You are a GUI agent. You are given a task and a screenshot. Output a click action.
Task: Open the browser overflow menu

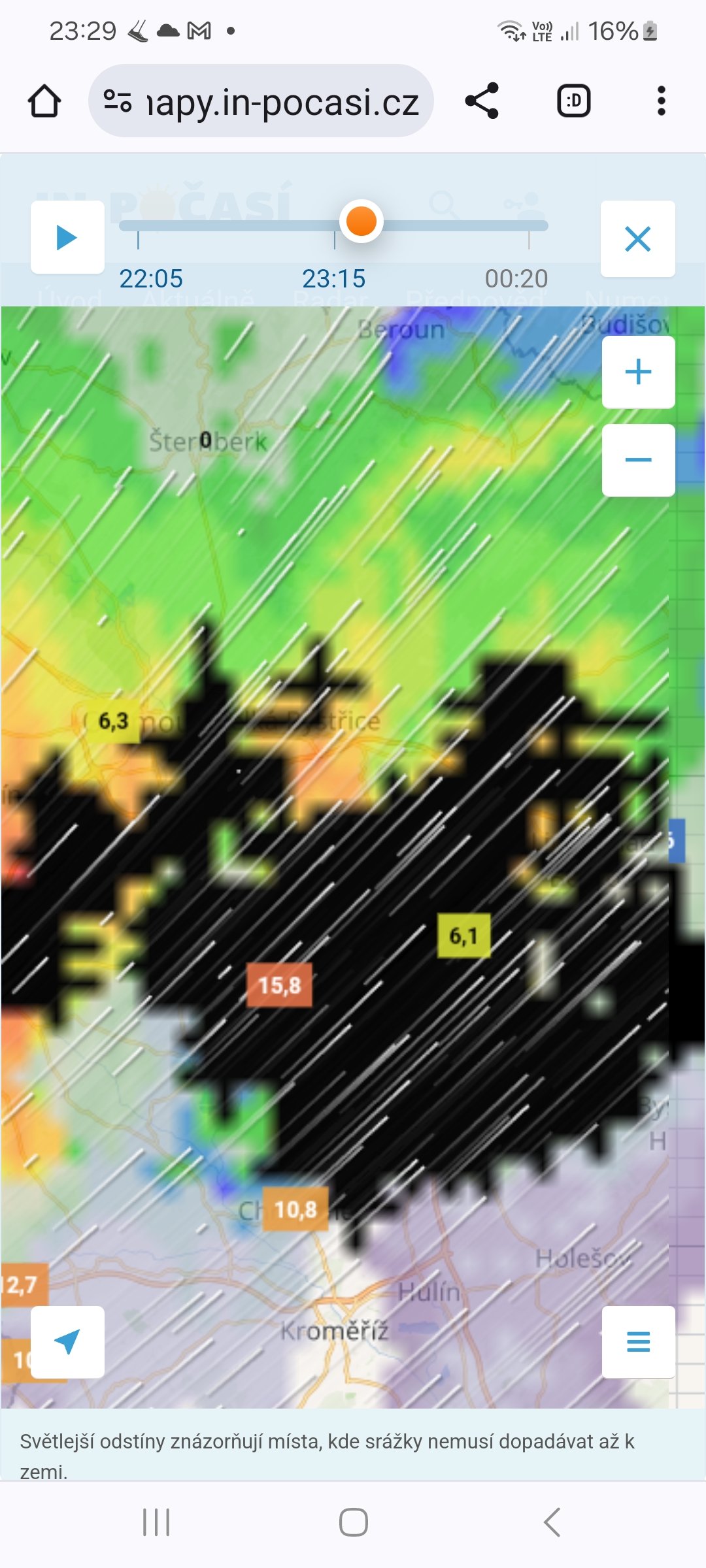[x=662, y=101]
